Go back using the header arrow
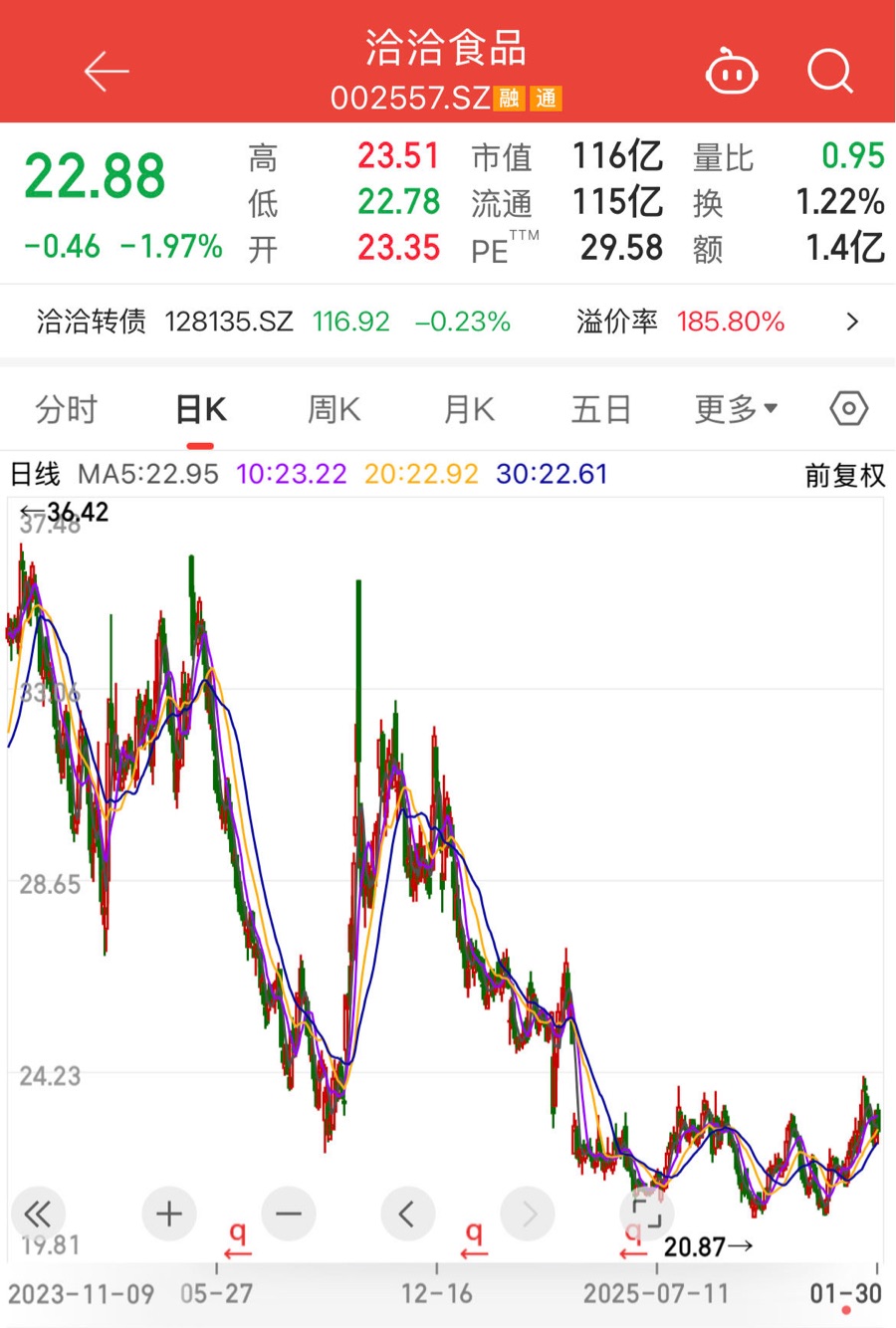The image size is (896, 1328). pyautogui.click(x=106, y=72)
